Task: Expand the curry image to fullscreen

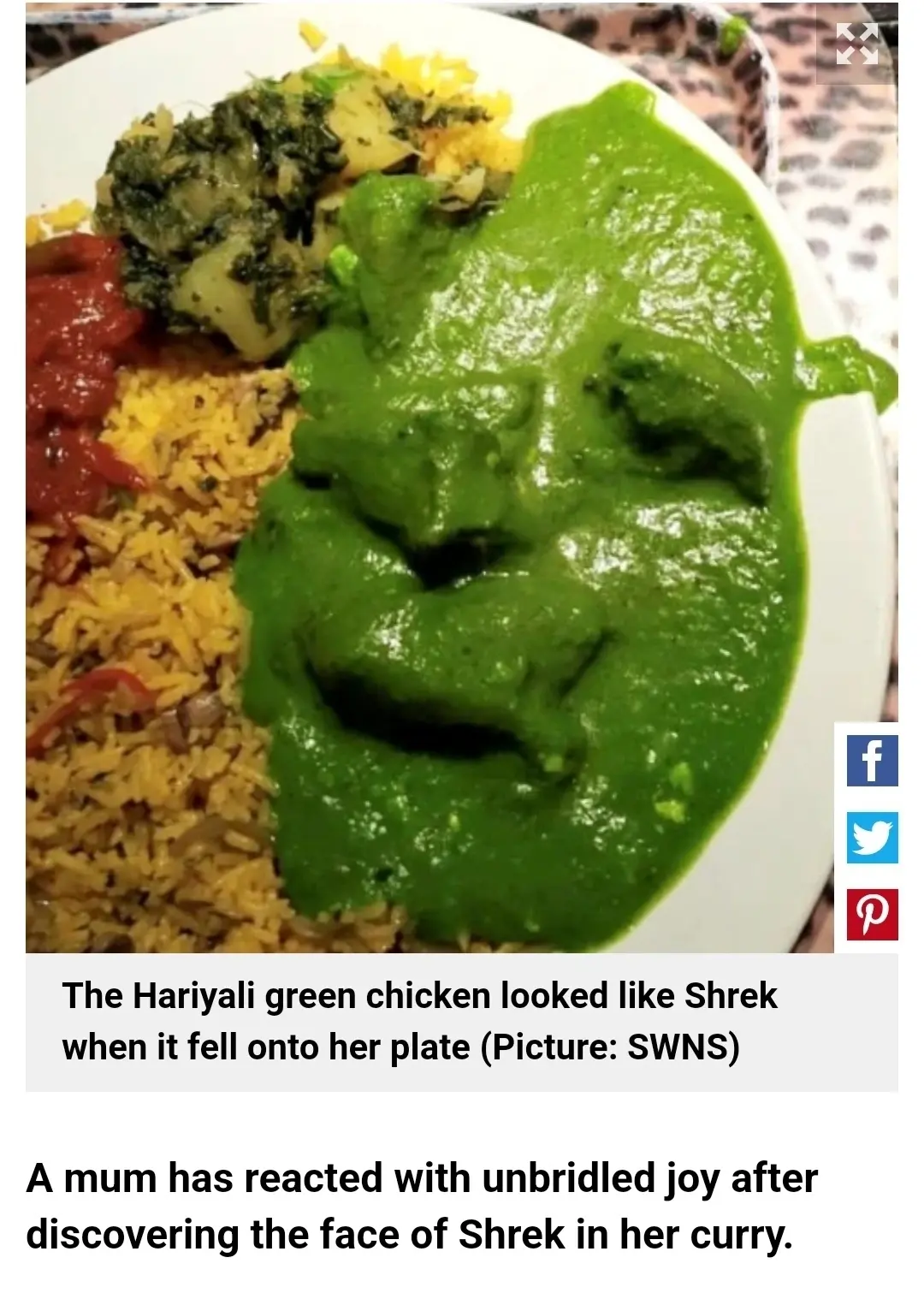Action: [856, 44]
